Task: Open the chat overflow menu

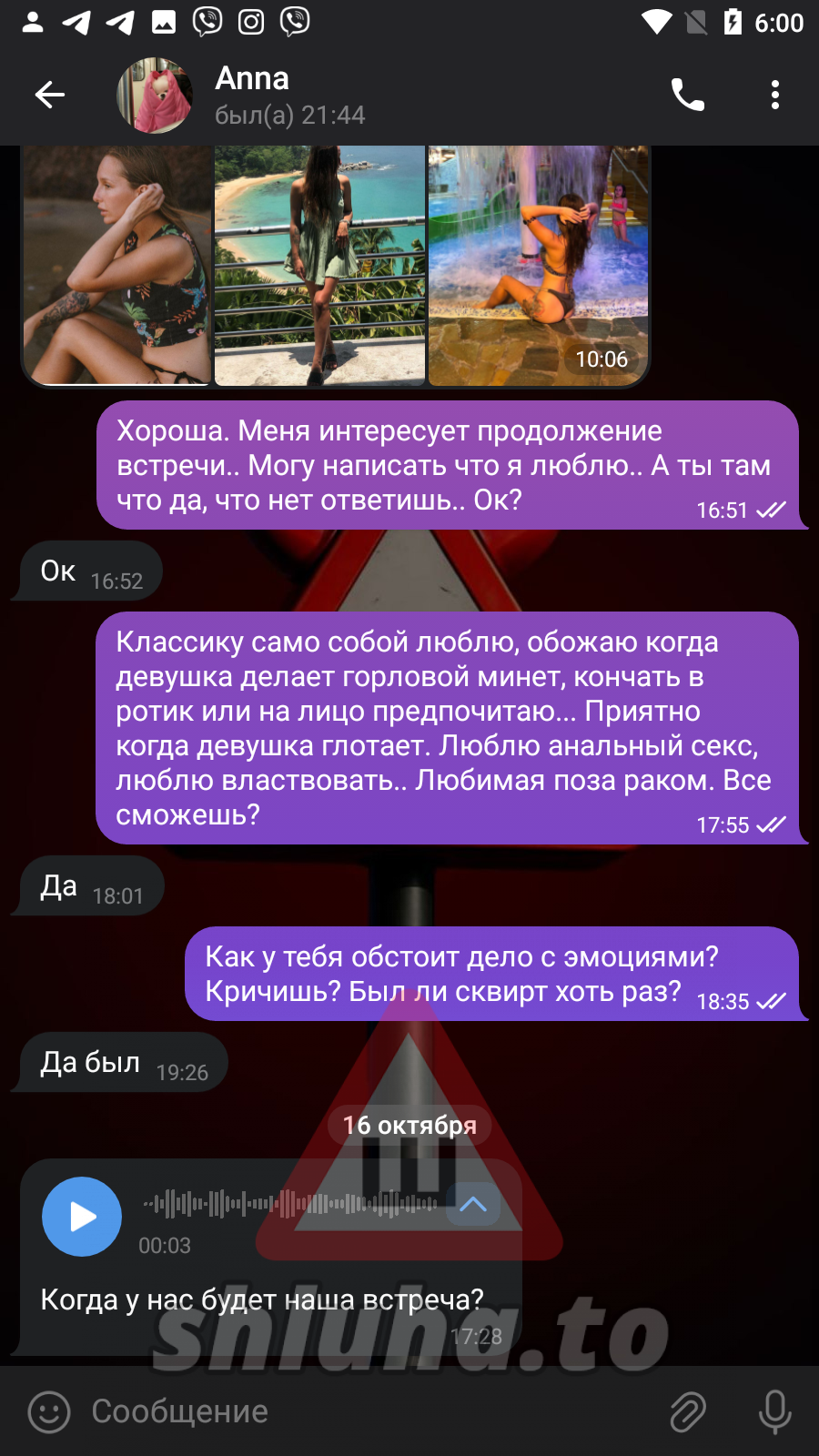Action: pos(774,95)
